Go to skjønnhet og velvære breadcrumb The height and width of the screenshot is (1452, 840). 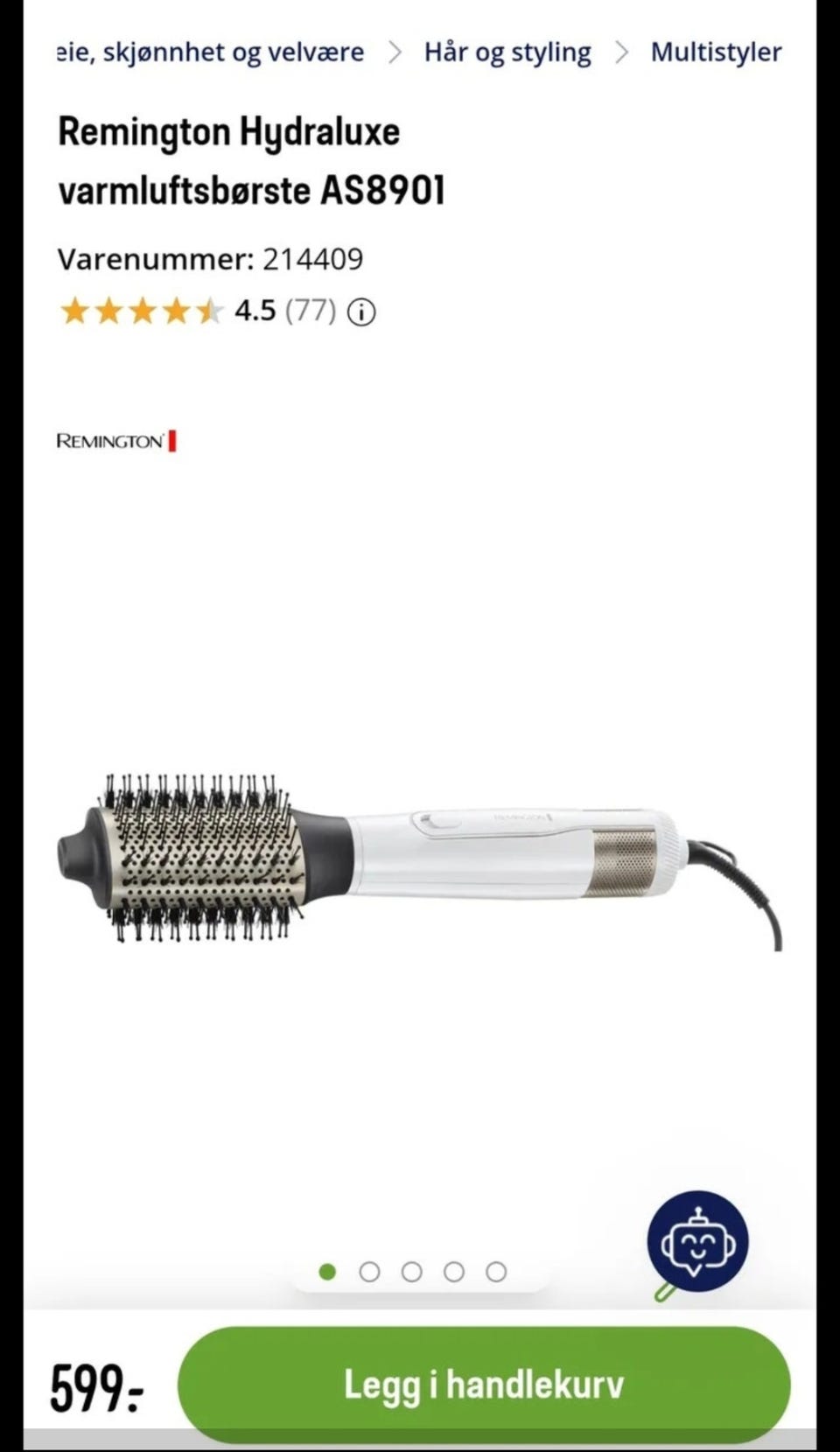[x=210, y=53]
